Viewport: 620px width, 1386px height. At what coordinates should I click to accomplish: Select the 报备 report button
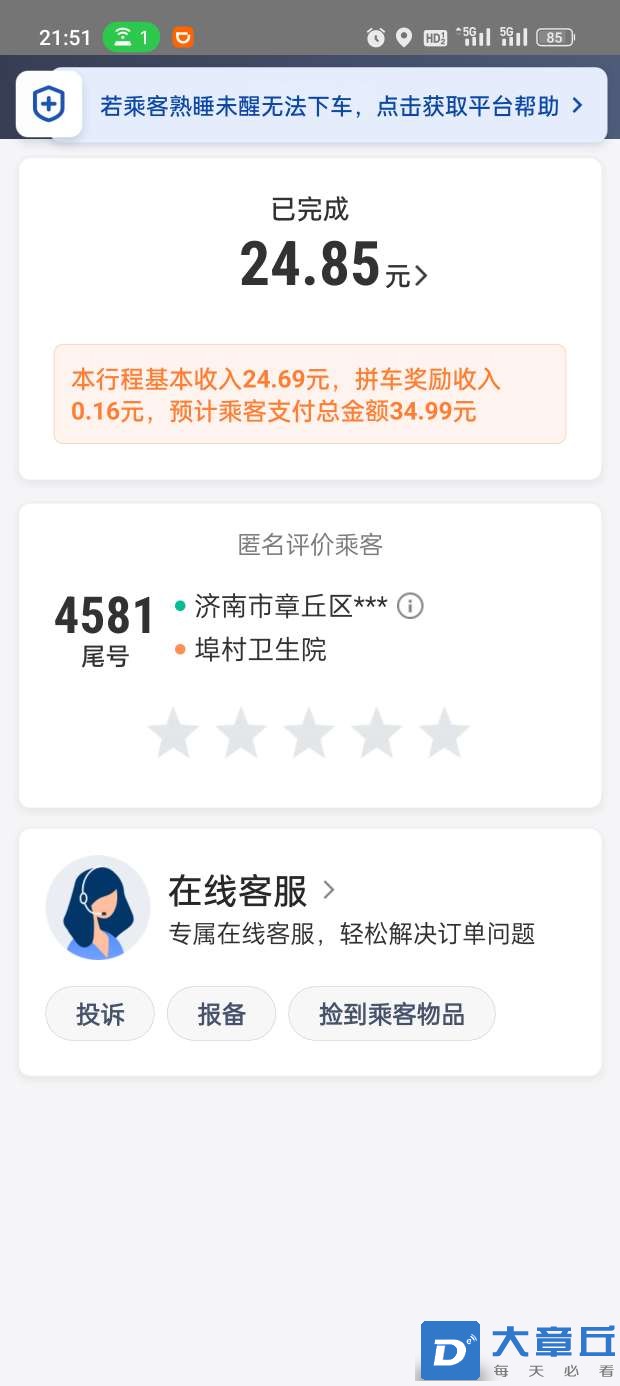point(221,1014)
